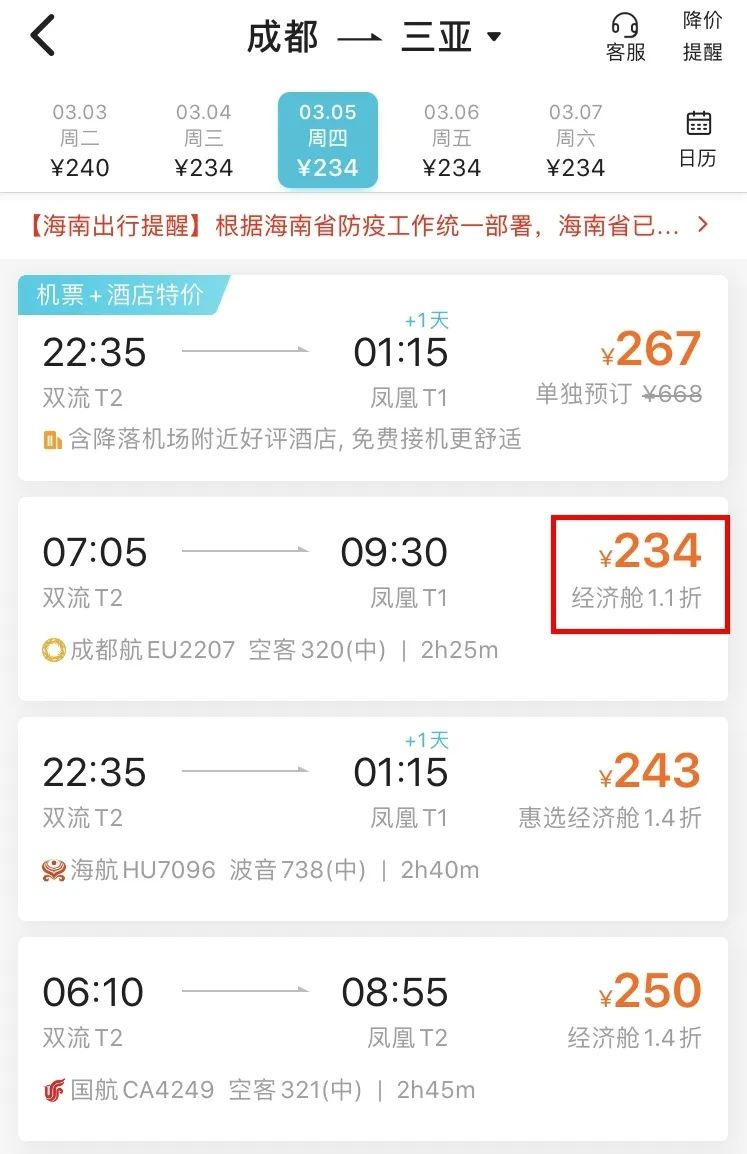
Task: Go back using the top-left arrow
Action: pyautogui.click(x=43, y=37)
